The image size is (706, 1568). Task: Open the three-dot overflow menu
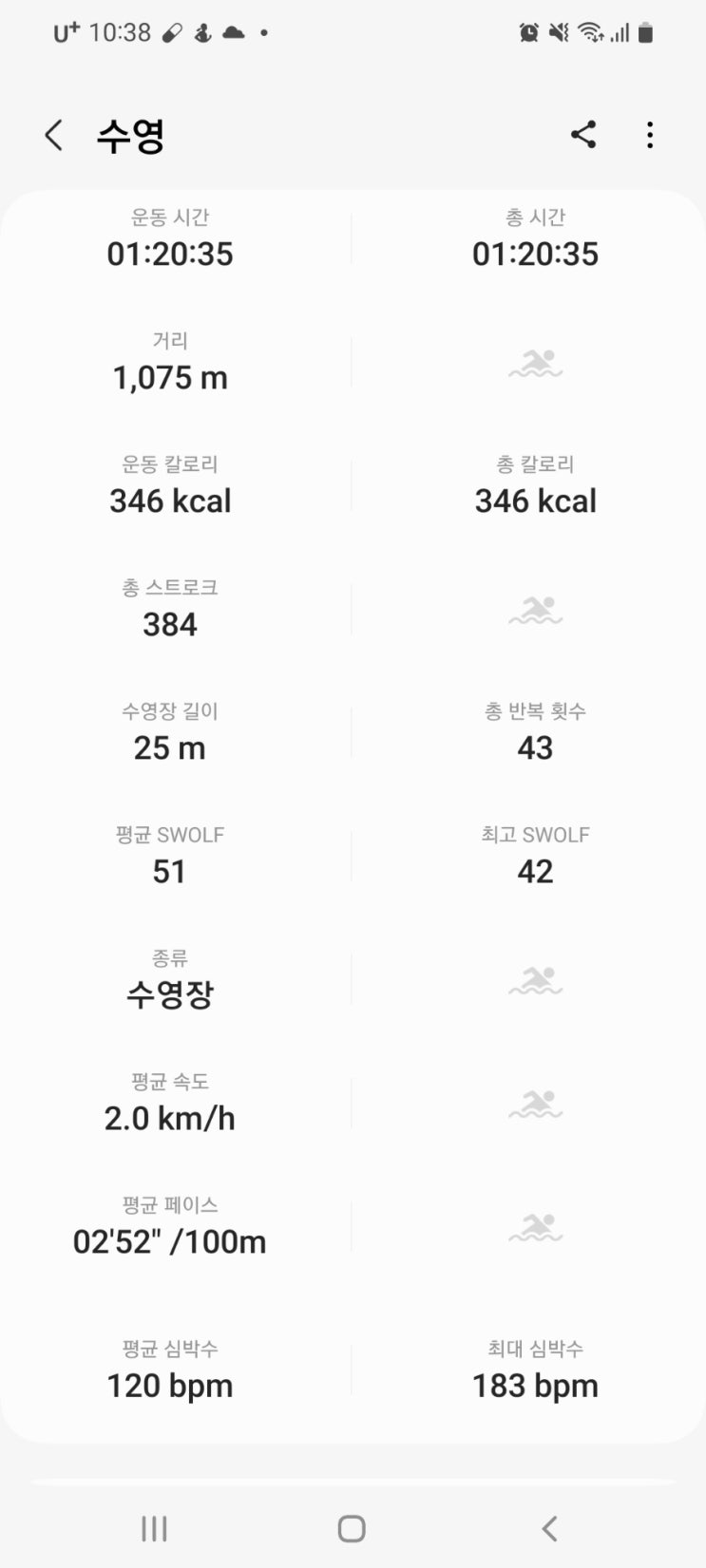tap(650, 135)
